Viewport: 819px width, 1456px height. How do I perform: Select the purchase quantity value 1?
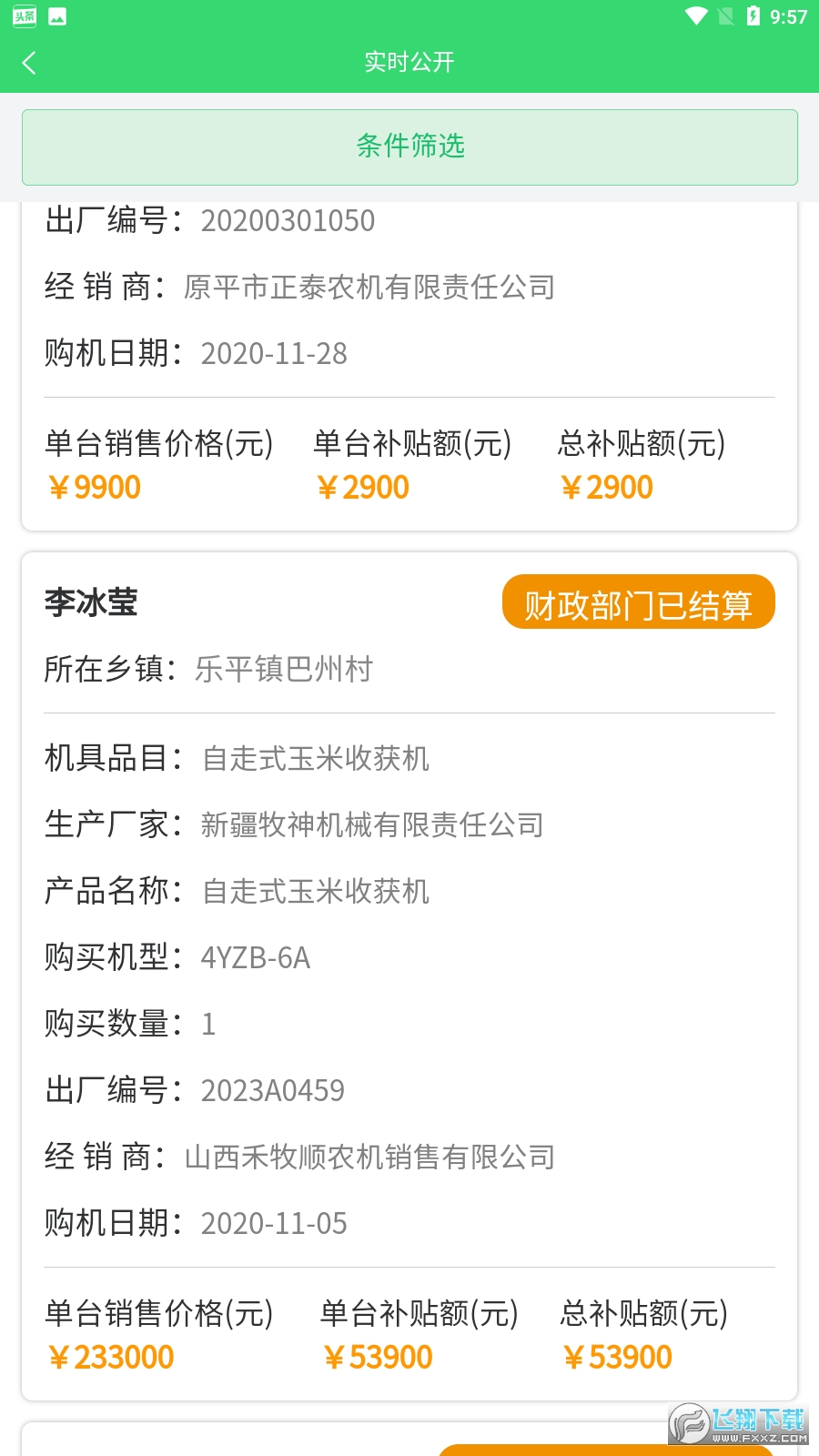(x=207, y=1024)
